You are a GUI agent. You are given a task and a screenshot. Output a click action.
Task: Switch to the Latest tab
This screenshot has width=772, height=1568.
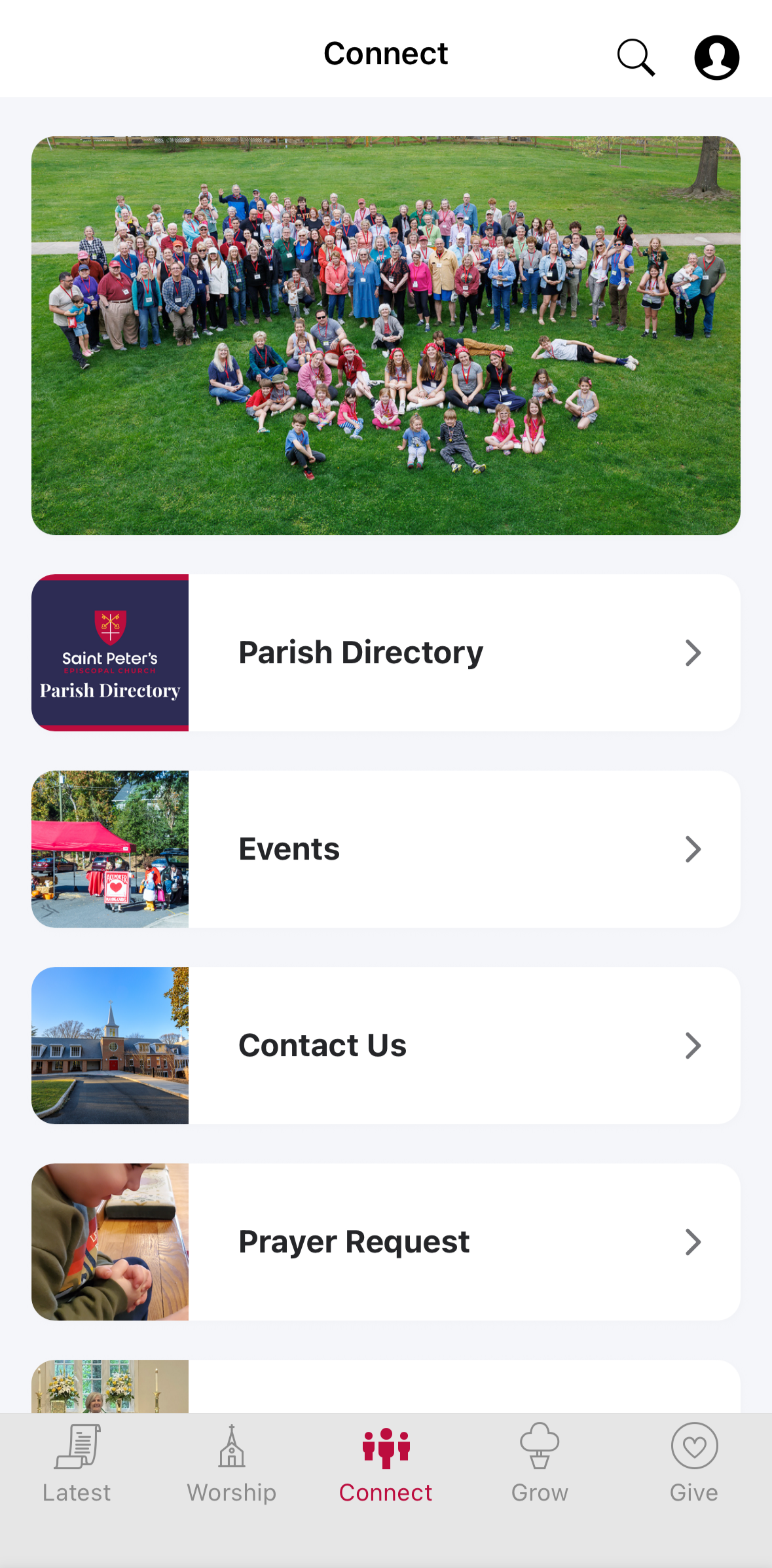click(77, 1464)
